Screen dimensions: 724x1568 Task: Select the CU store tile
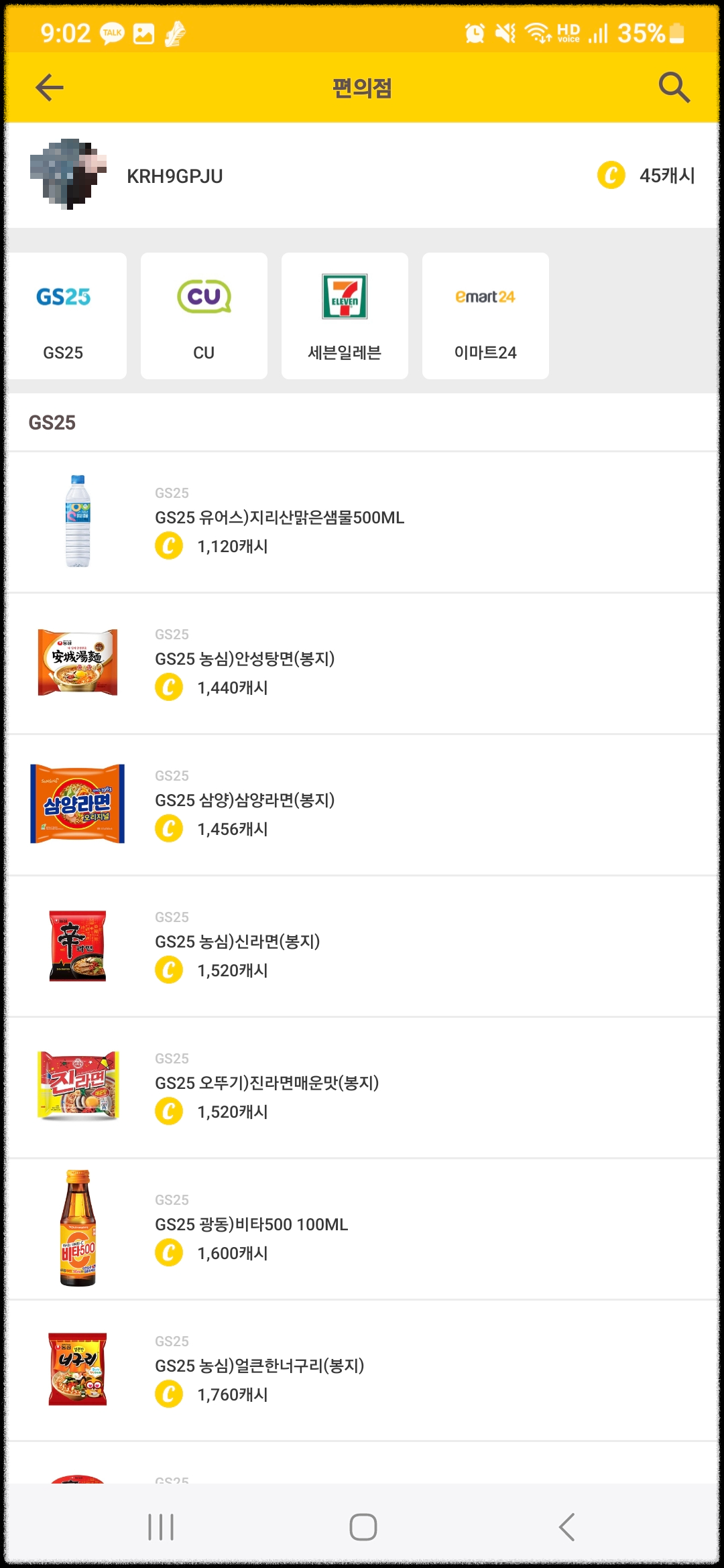click(x=204, y=316)
